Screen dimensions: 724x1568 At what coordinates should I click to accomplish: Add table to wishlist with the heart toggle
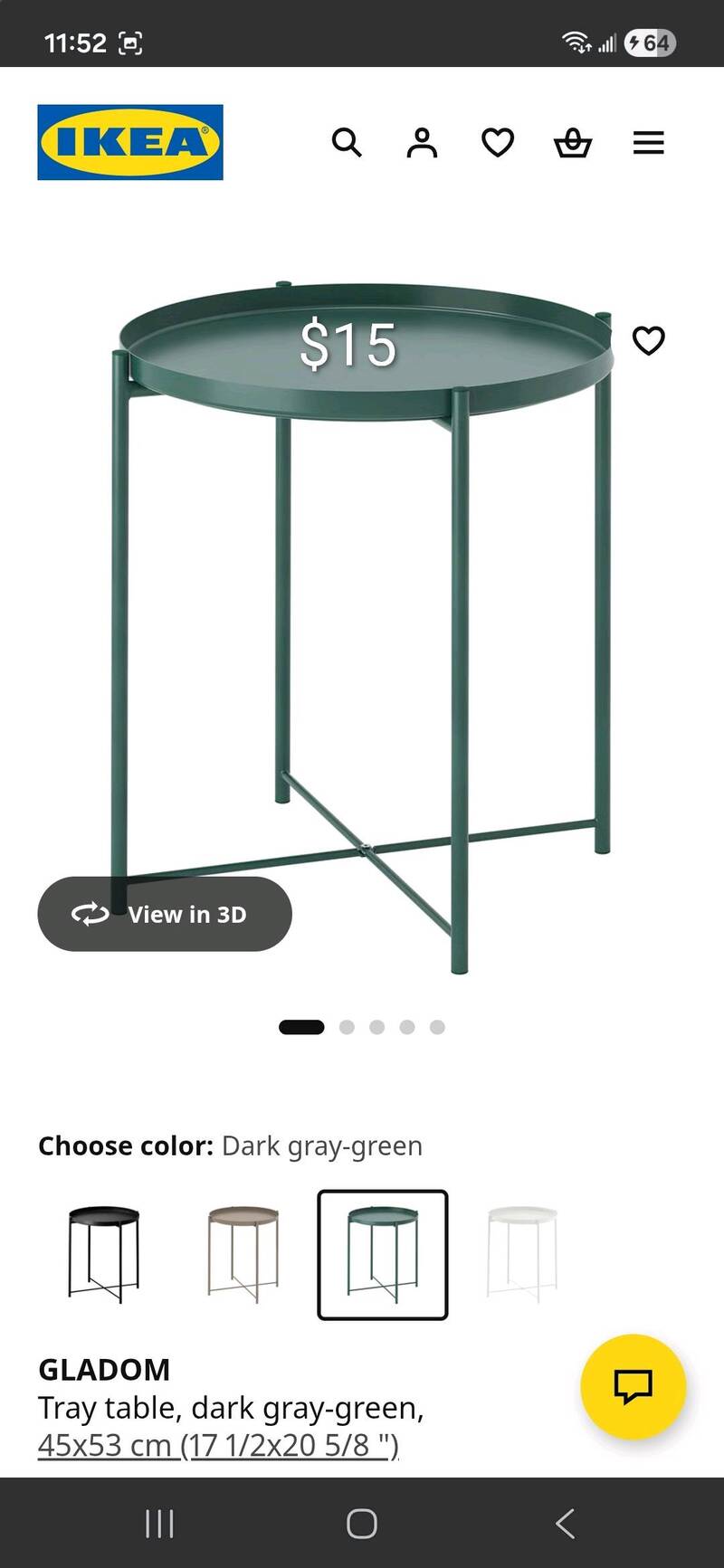pos(648,341)
